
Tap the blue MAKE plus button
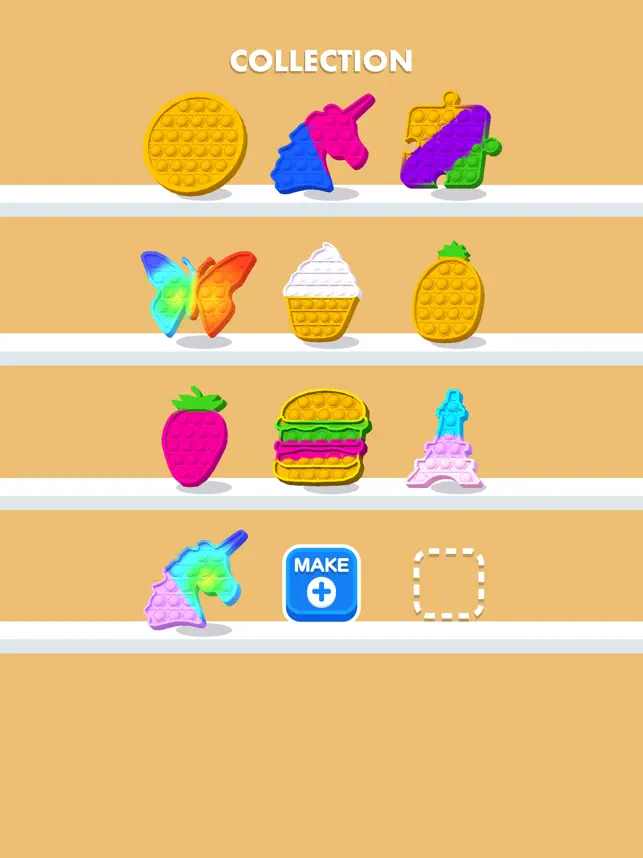click(x=321, y=584)
